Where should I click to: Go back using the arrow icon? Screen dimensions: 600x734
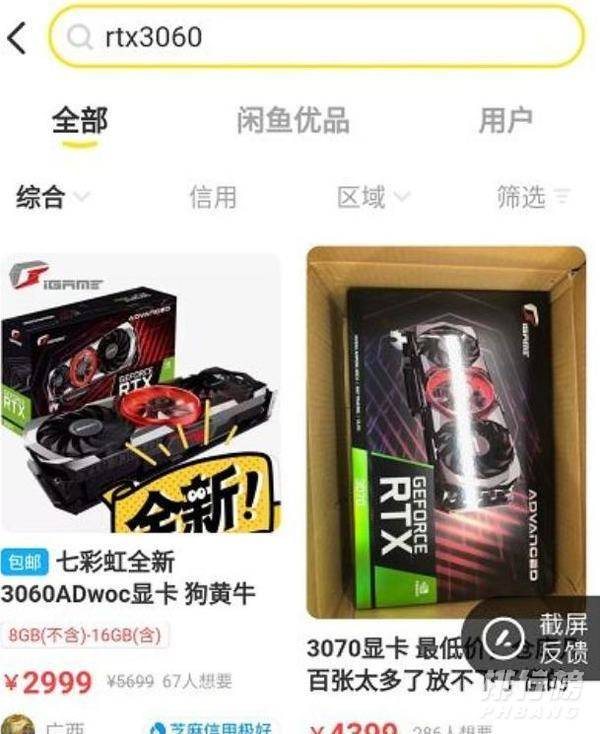[17, 38]
